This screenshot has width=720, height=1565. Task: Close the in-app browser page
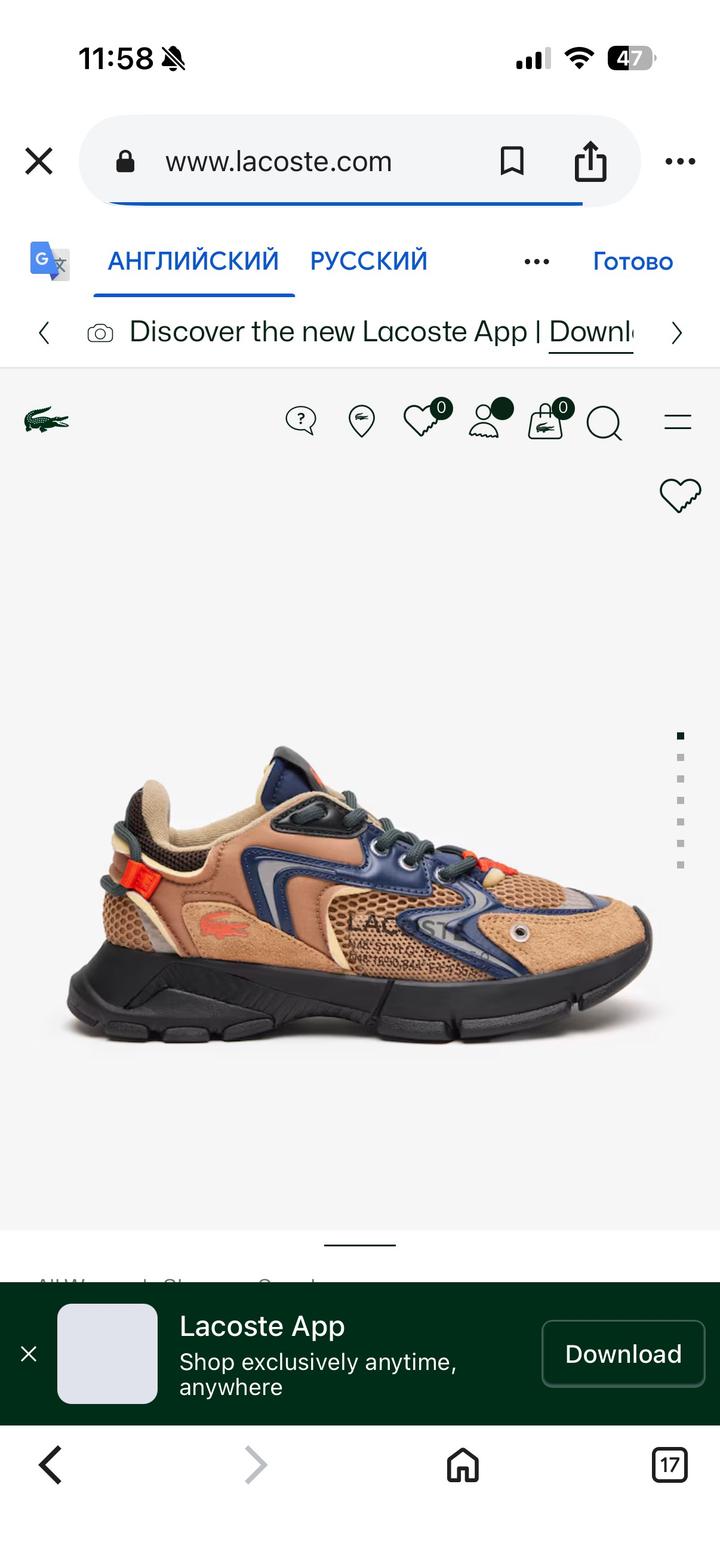tap(38, 161)
